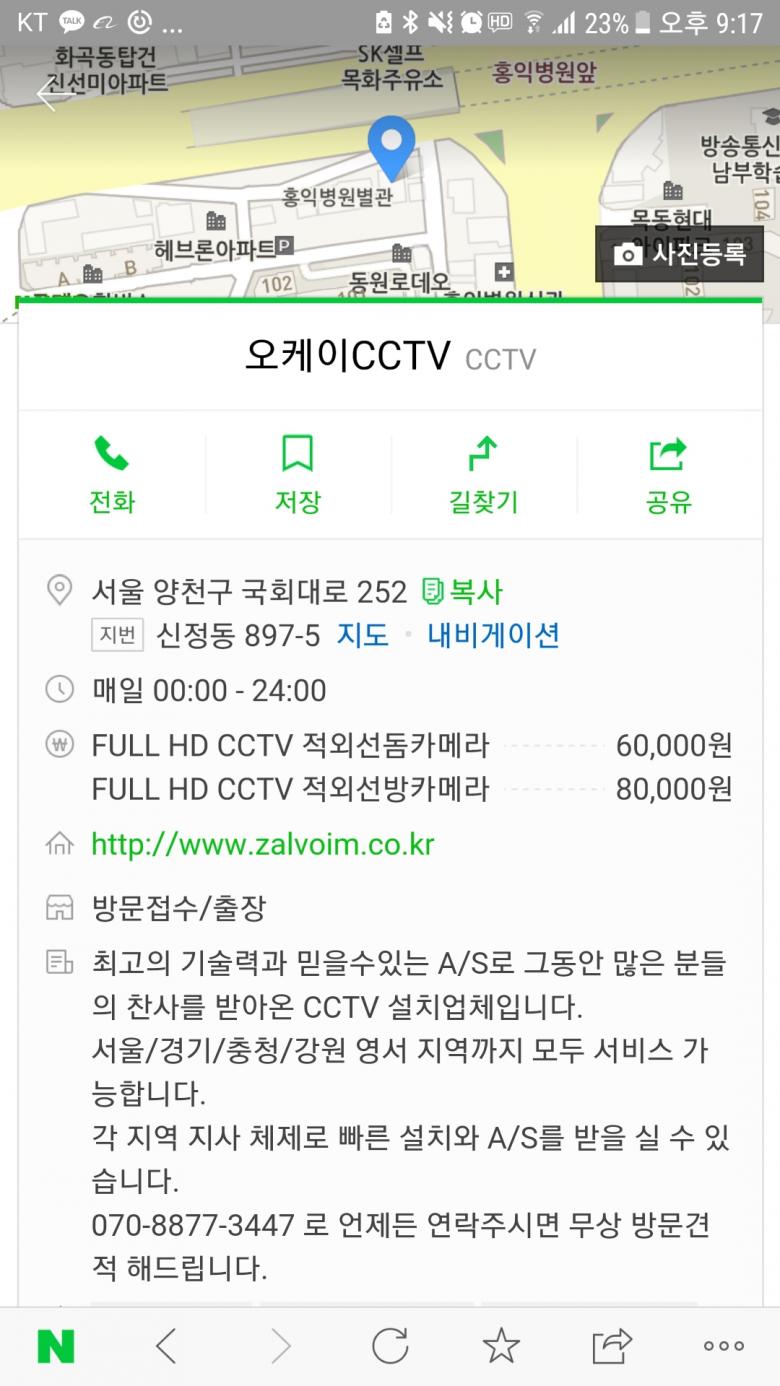The image size is (780, 1386).
Task: Reload the page
Action: point(390,1346)
